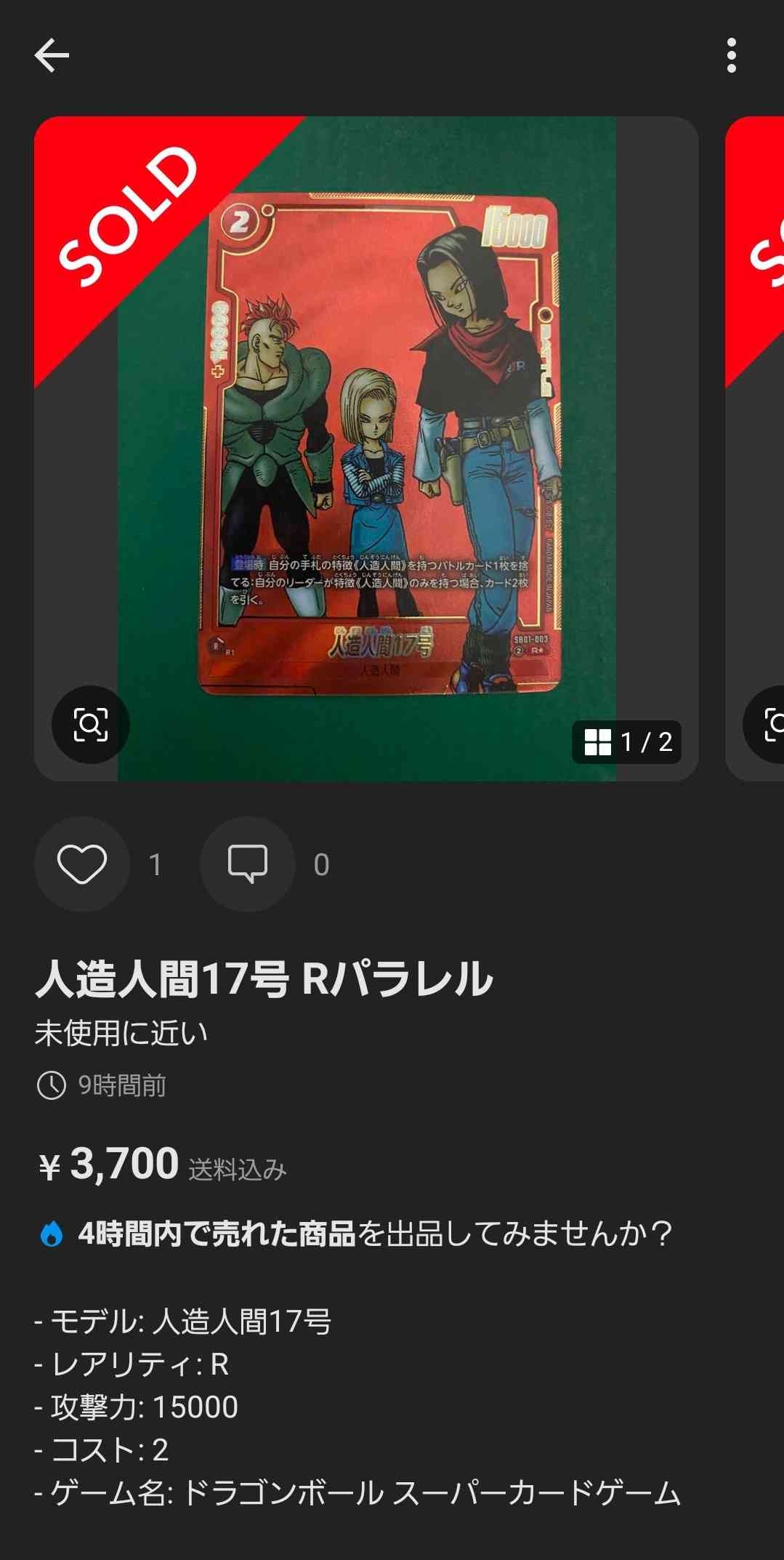The image size is (784, 1560).
Task: Go back using the top arrow
Action: 52,56
